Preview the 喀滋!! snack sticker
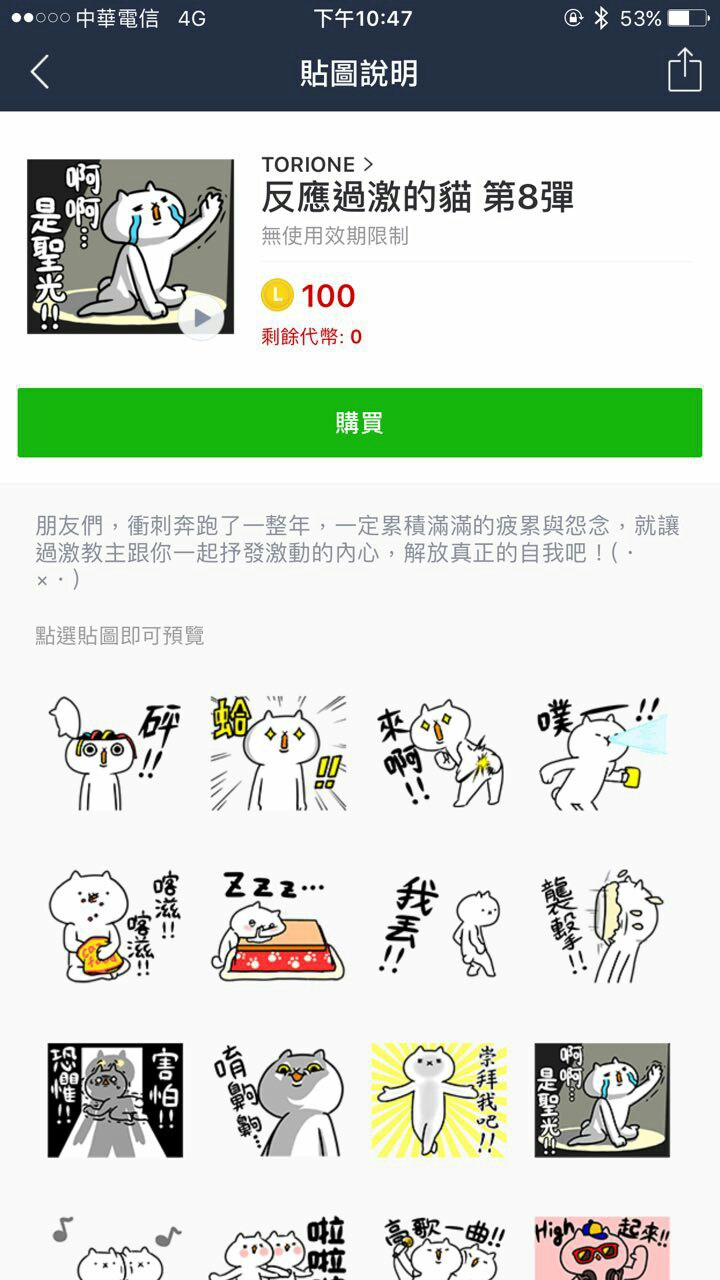Image resolution: width=720 pixels, height=1280 pixels. pos(115,926)
